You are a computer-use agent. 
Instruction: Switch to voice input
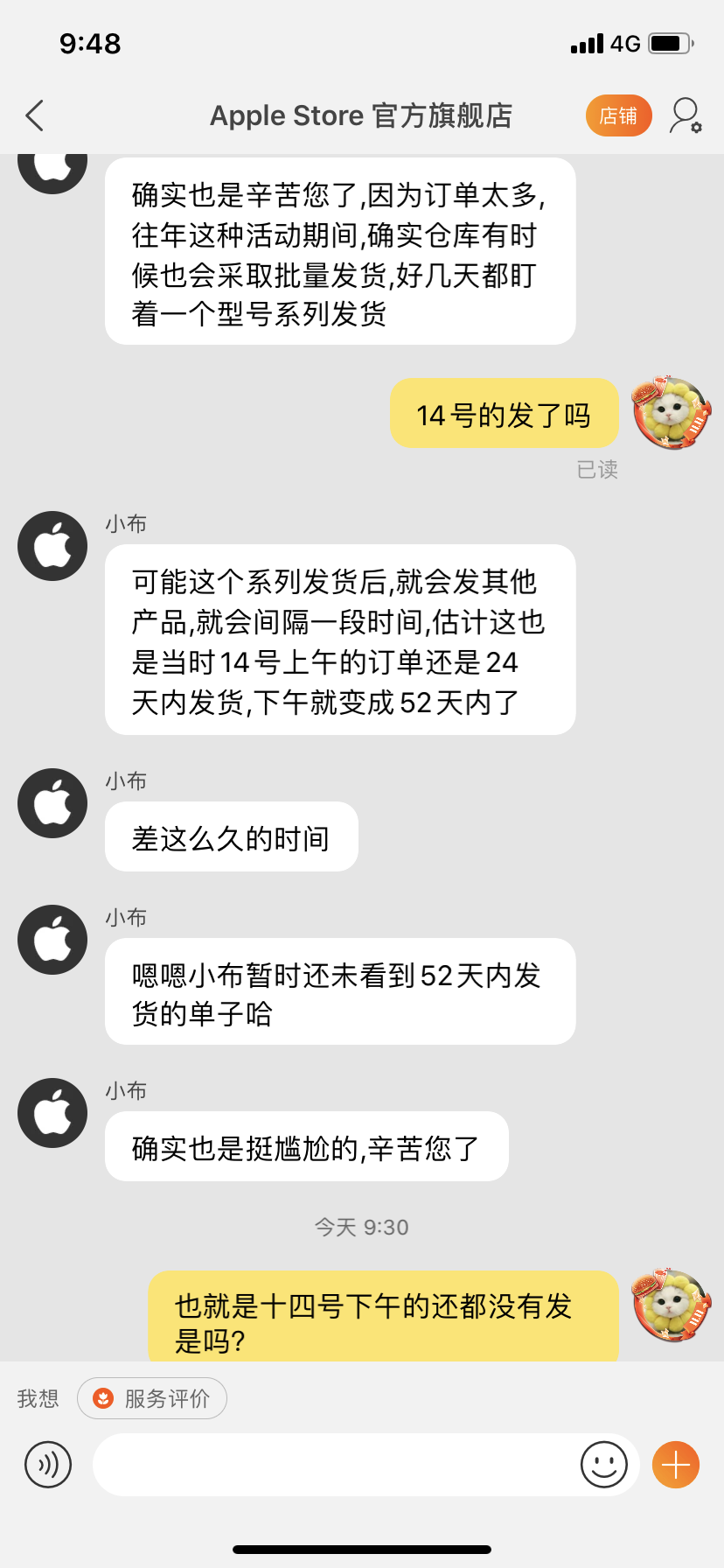48,1464
